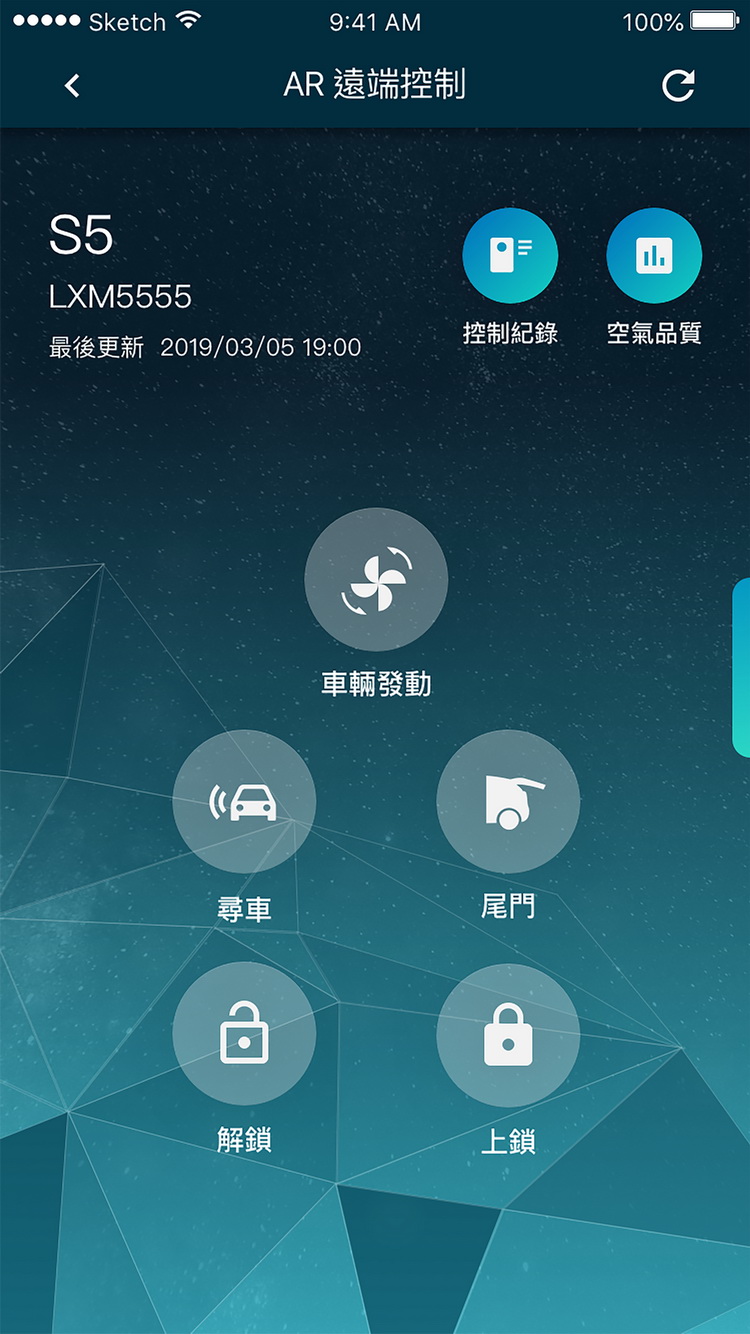Open the tailgate with 尾門
The image size is (750, 1334).
[x=508, y=802]
